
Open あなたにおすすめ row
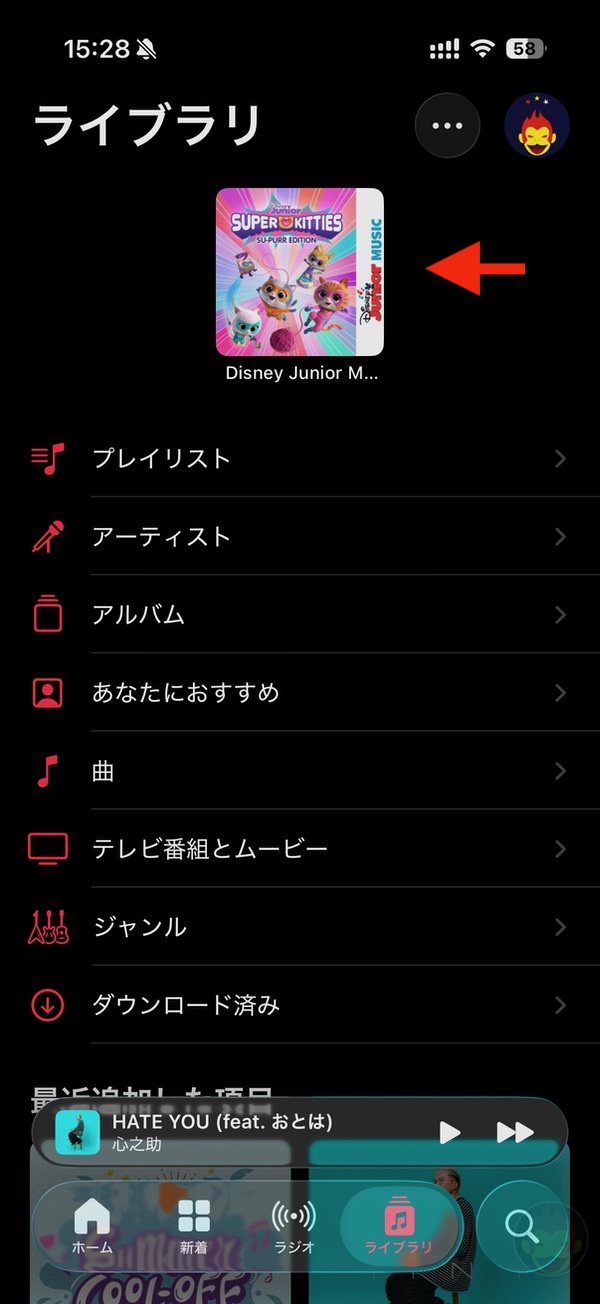300,693
